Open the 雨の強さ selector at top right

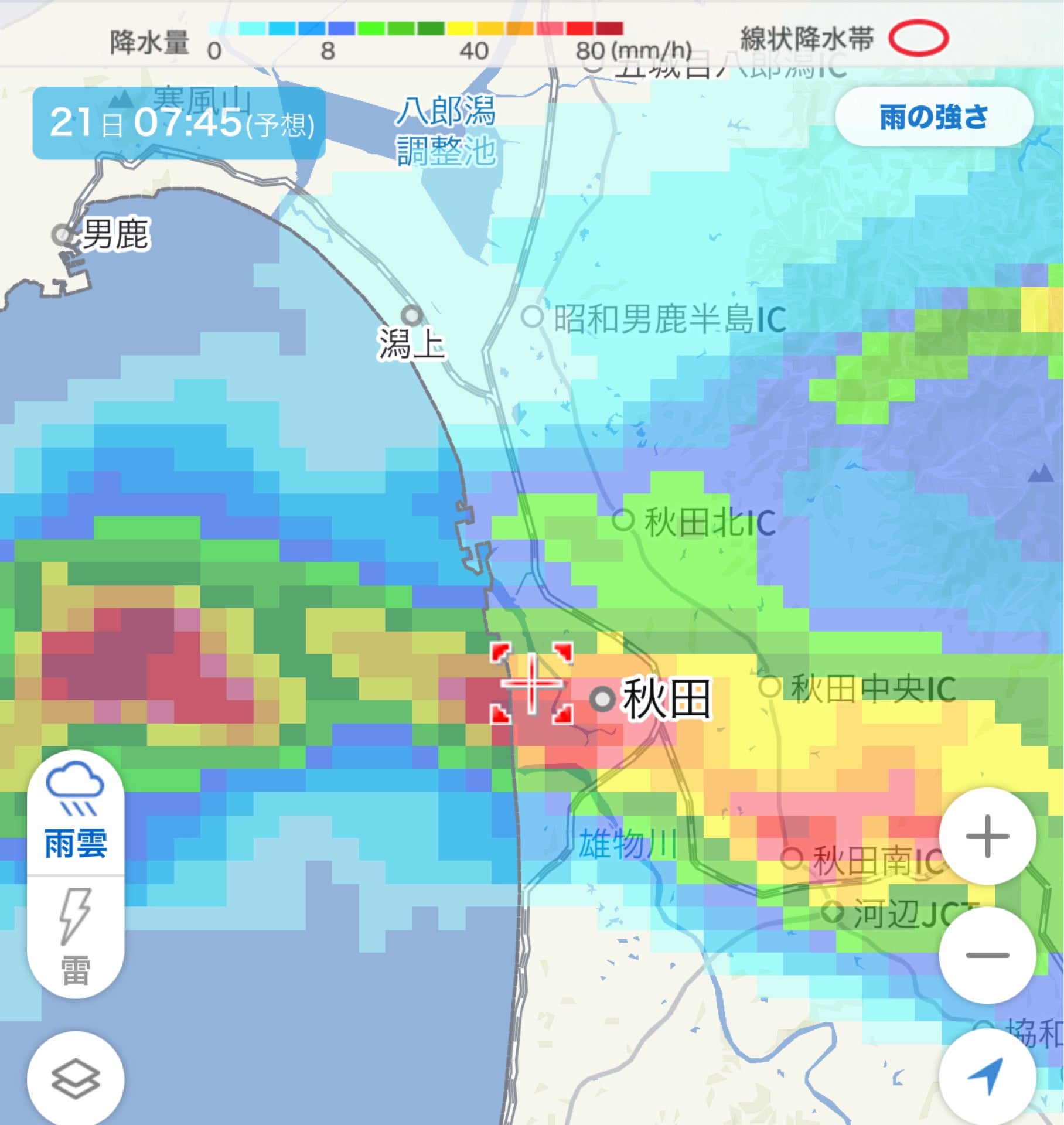(x=936, y=117)
